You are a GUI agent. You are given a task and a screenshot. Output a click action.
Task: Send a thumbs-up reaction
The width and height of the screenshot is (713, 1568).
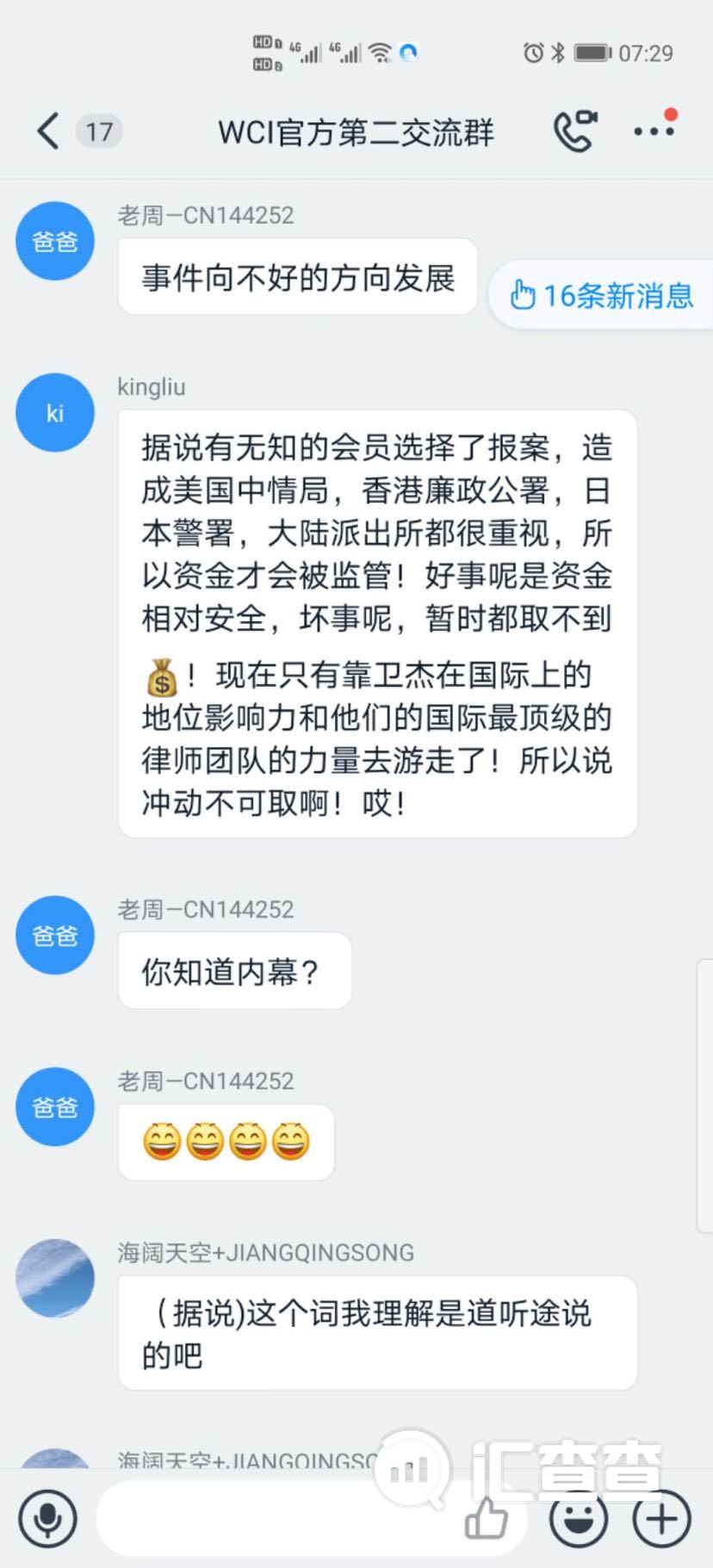(x=487, y=1519)
